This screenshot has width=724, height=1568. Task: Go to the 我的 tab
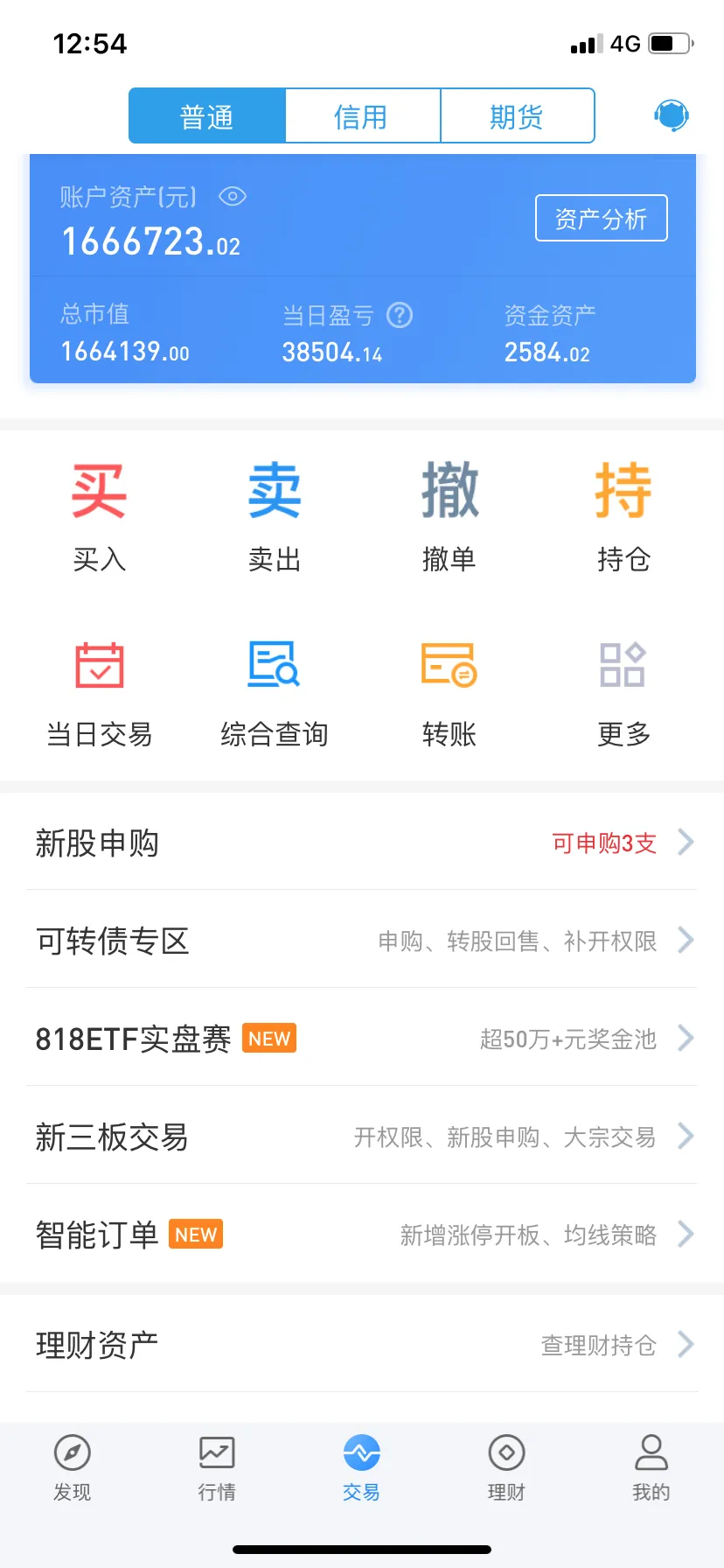651,1468
